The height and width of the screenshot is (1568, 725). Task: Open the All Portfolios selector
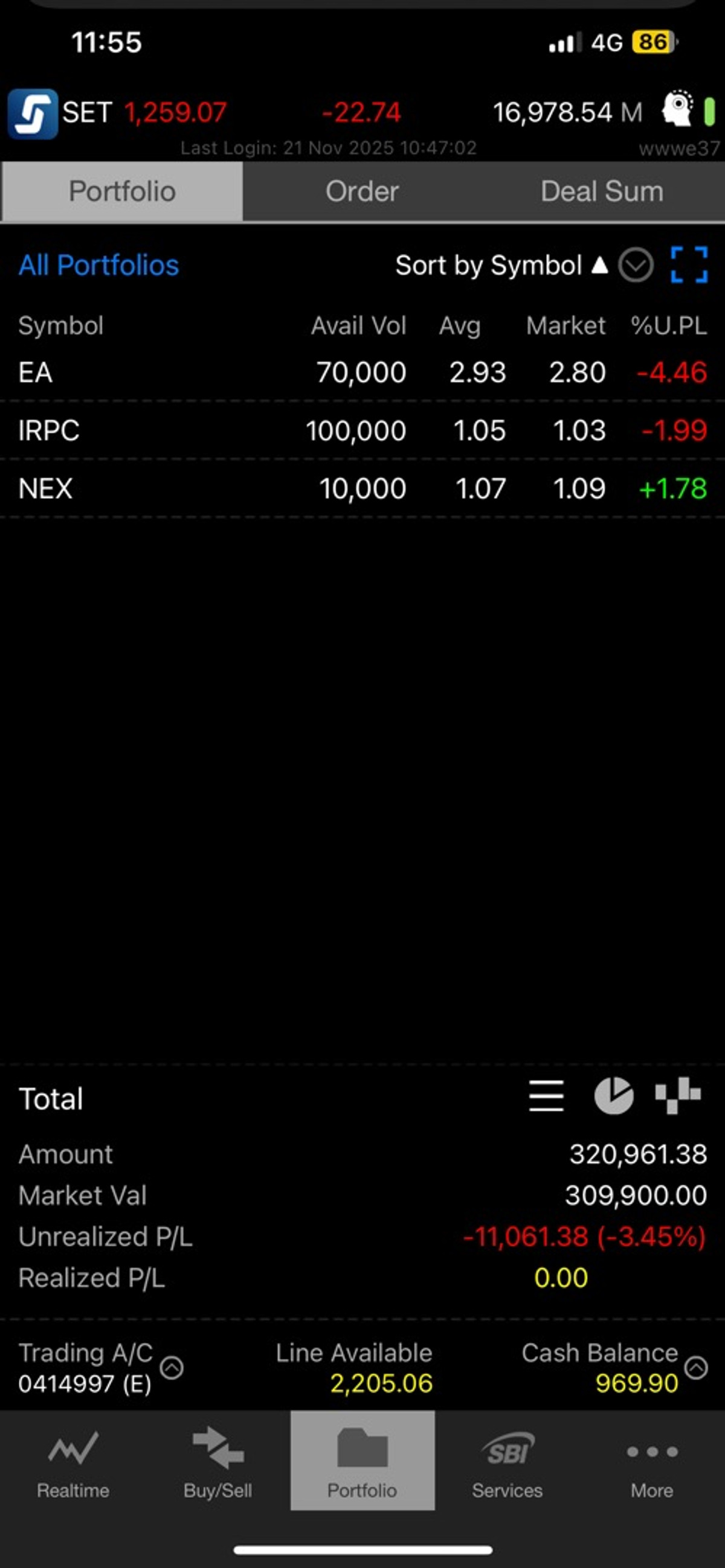[98, 266]
